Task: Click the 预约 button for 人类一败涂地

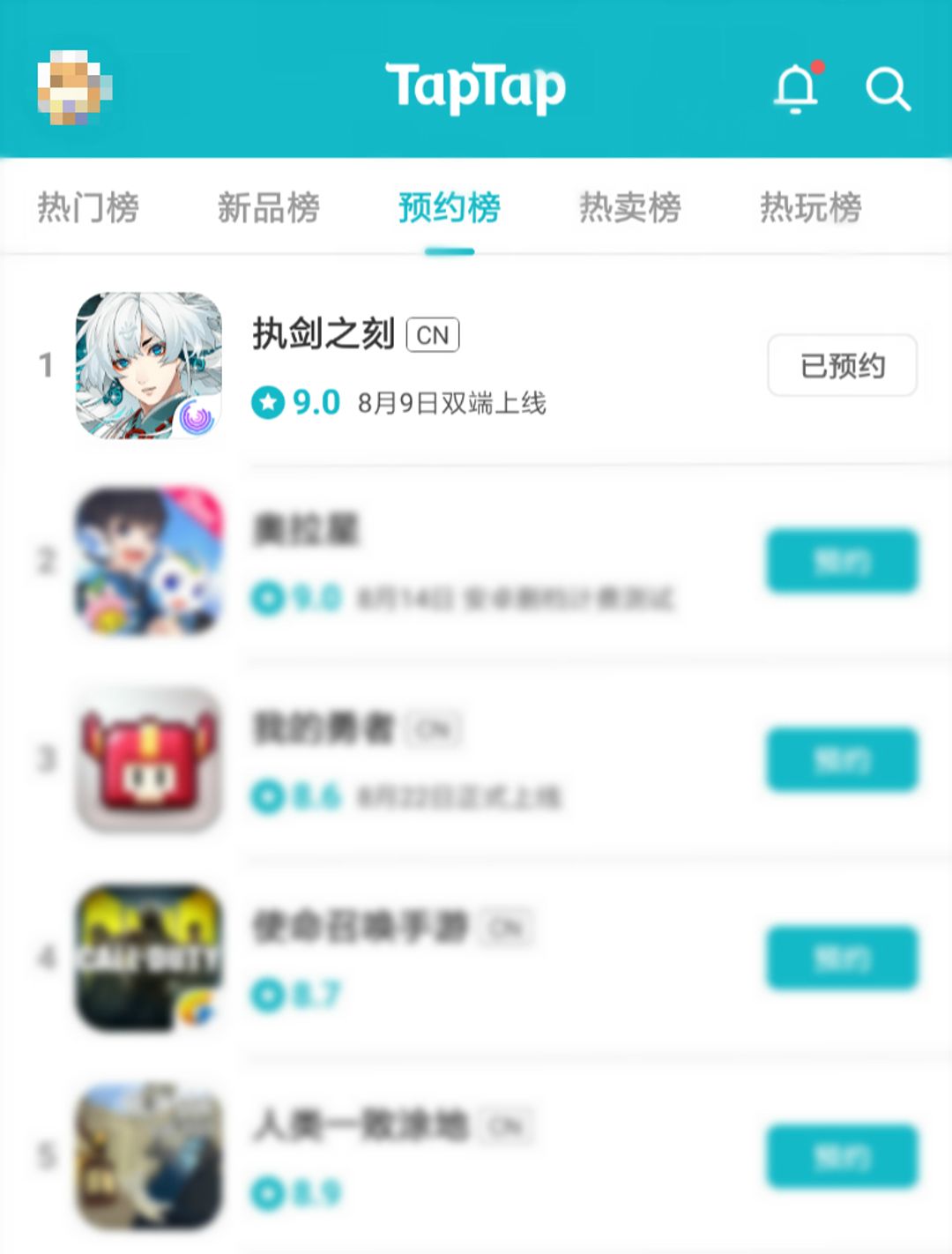Action: coord(841,1157)
